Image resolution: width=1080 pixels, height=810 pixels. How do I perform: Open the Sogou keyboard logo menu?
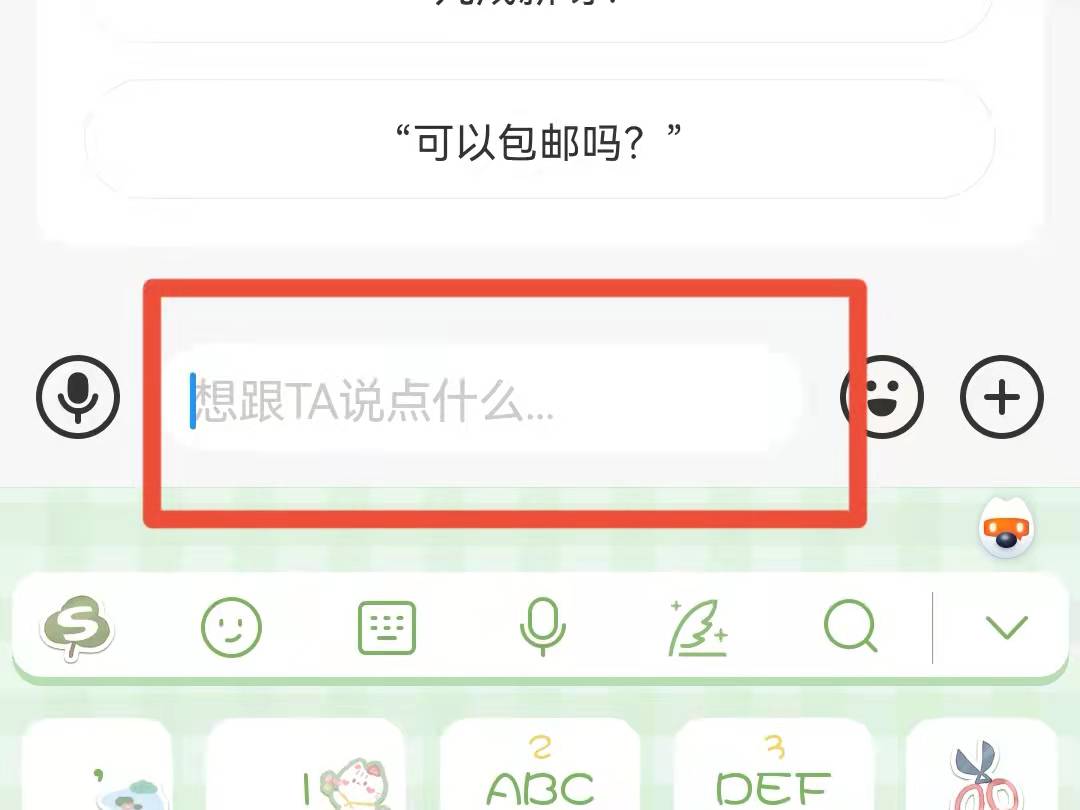[77, 628]
